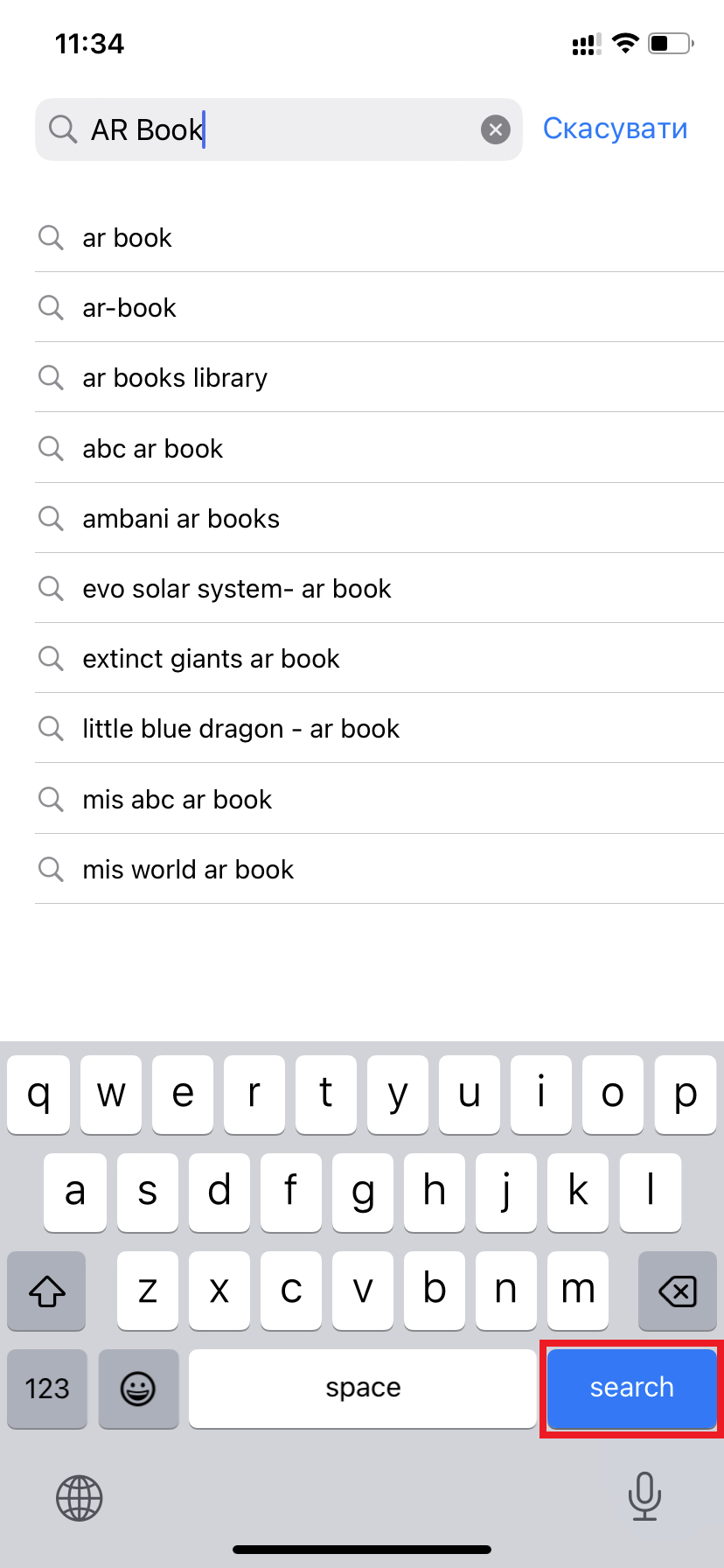Focus the AR Book search field
This screenshot has height=1568, width=724.
[x=279, y=129]
